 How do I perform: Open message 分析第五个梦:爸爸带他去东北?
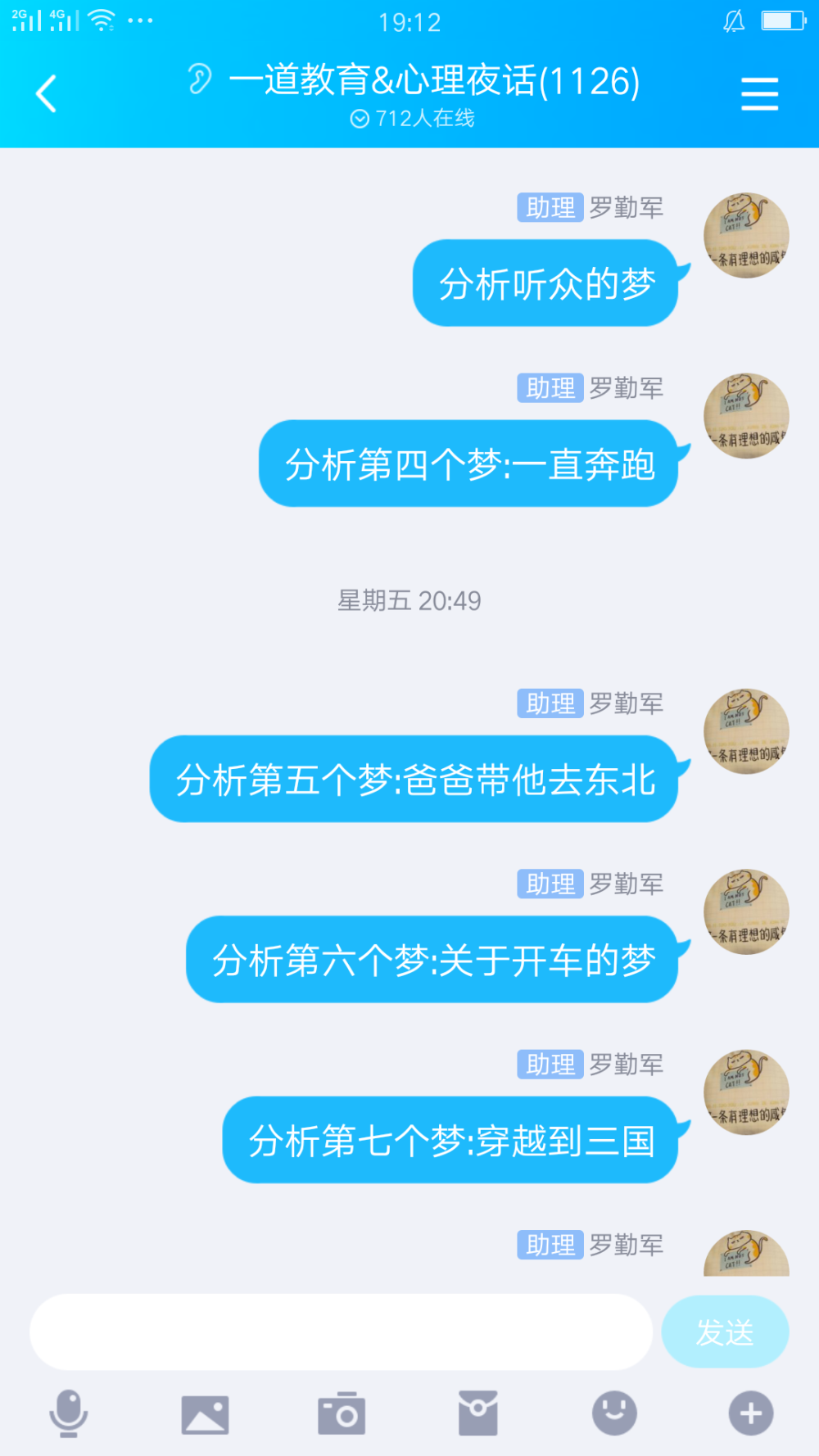[414, 779]
